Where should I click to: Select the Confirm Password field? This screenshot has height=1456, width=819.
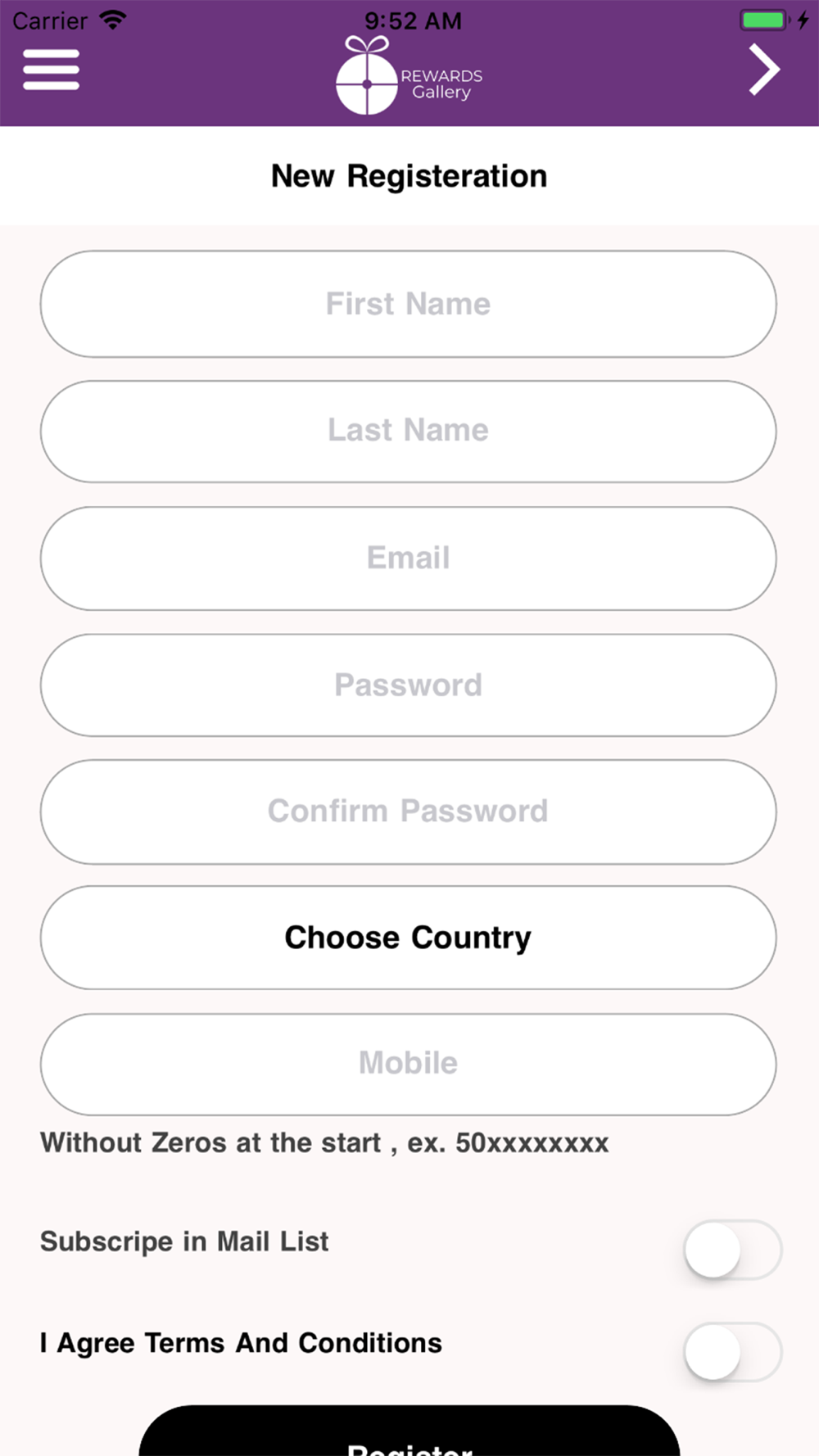408,812
